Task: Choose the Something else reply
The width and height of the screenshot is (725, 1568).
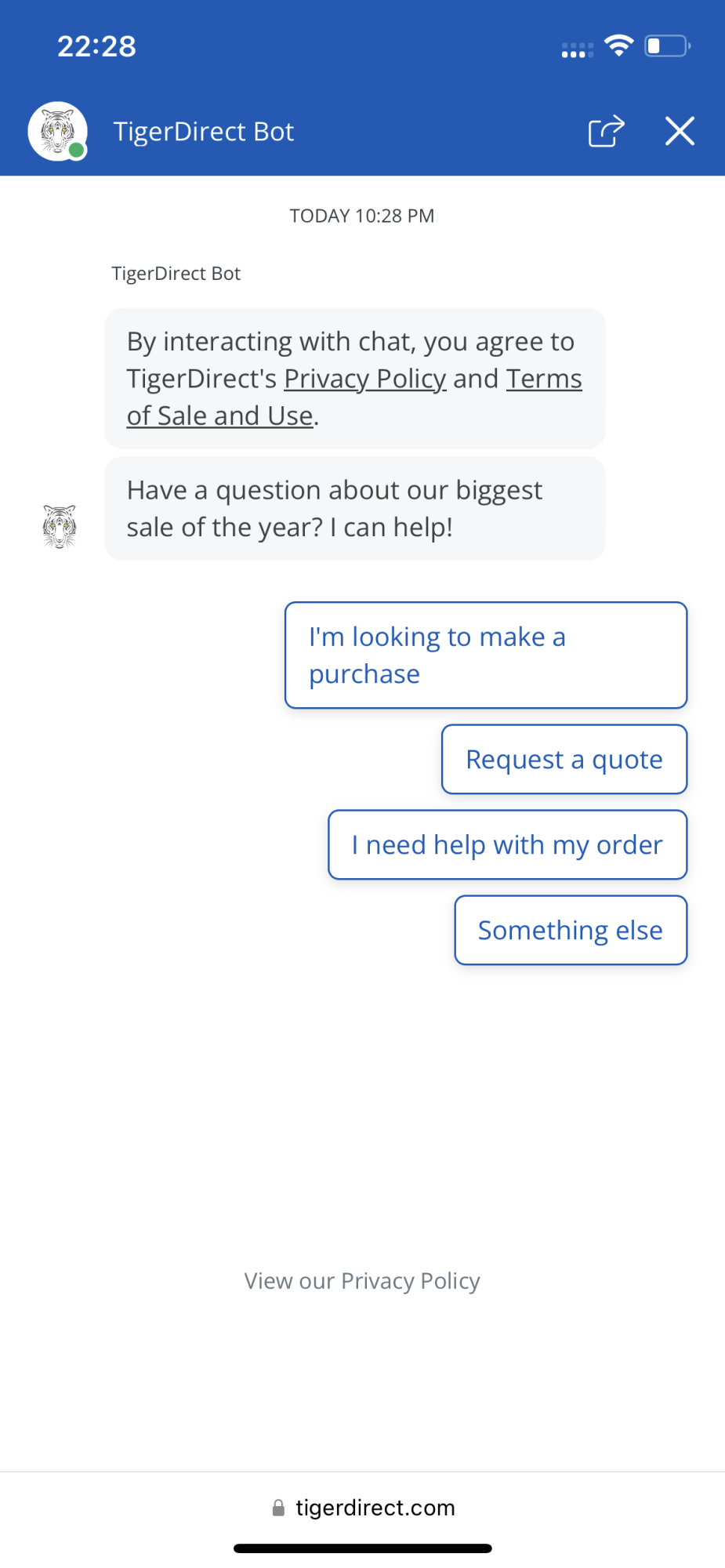Action: [x=570, y=931]
